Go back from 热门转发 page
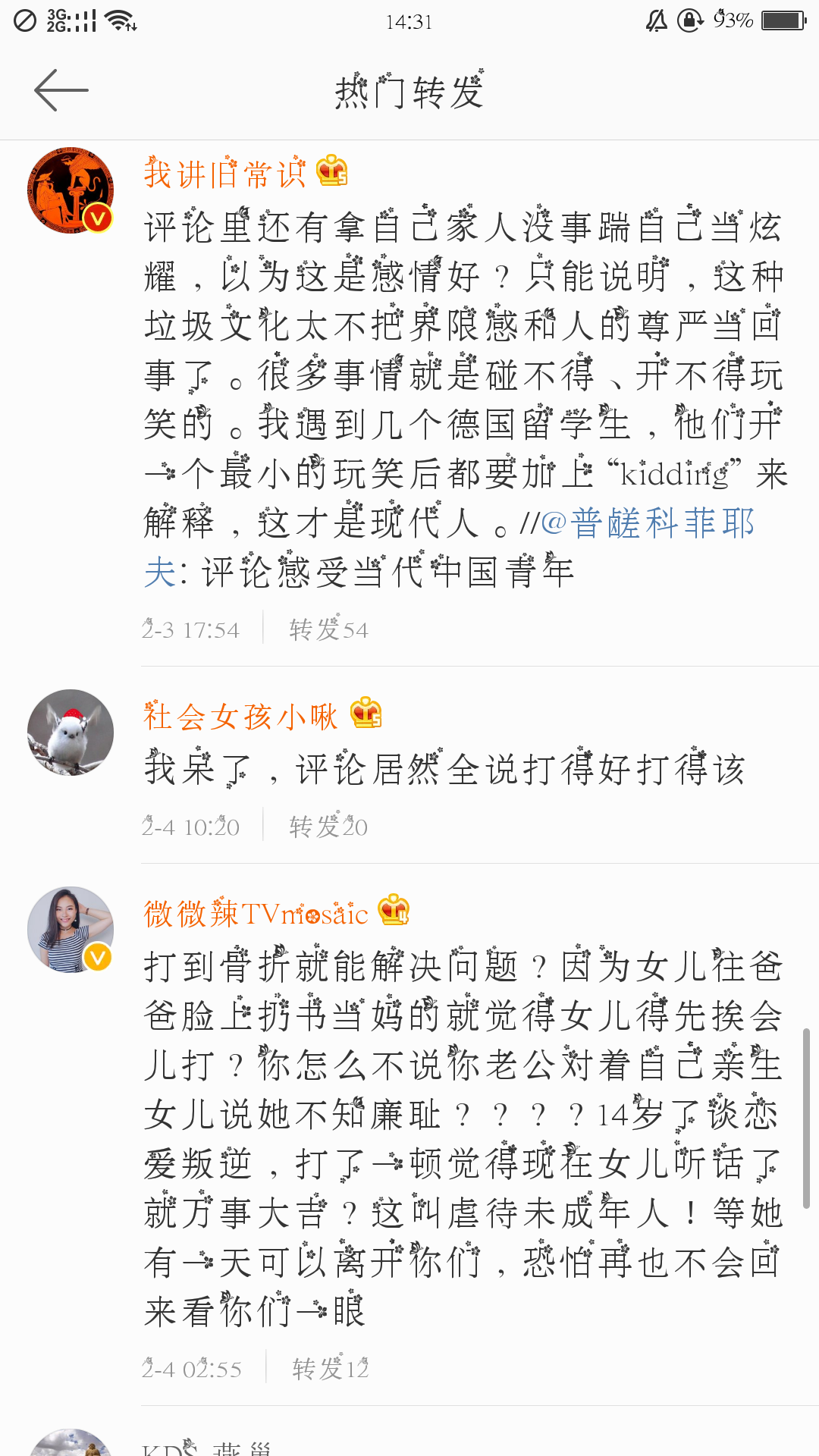819x1456 pixels. tap(61, 91)
